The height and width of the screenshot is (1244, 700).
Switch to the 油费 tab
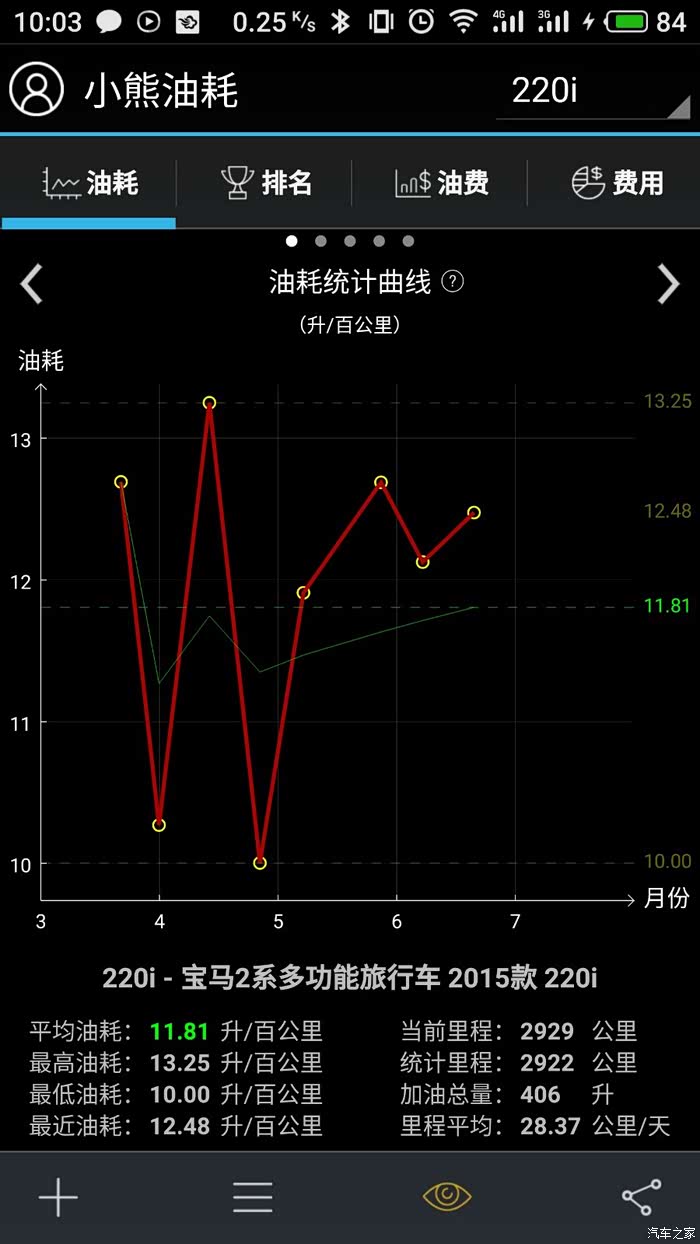441,183
